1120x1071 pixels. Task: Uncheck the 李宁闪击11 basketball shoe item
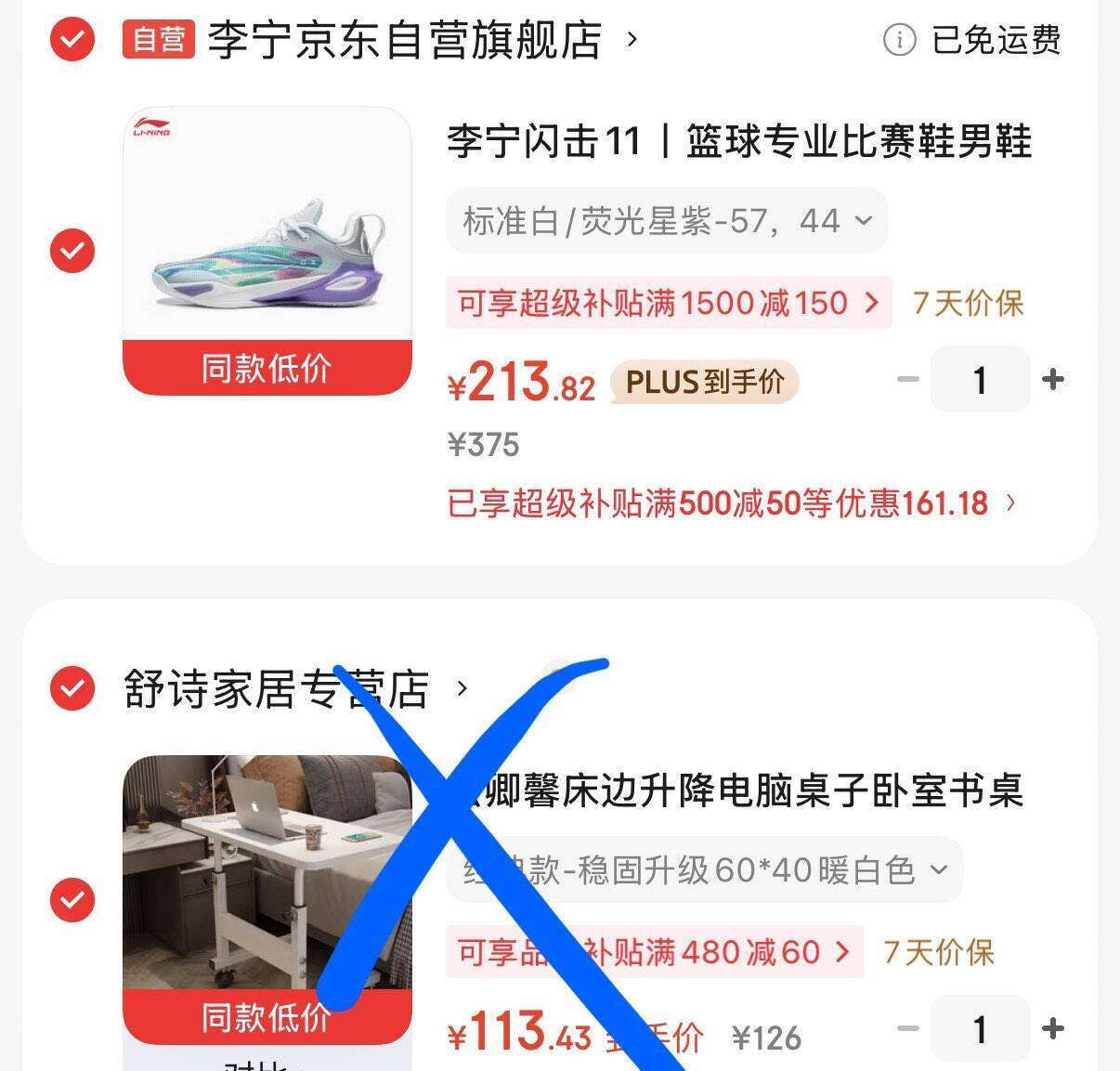[x=72, y=251]
